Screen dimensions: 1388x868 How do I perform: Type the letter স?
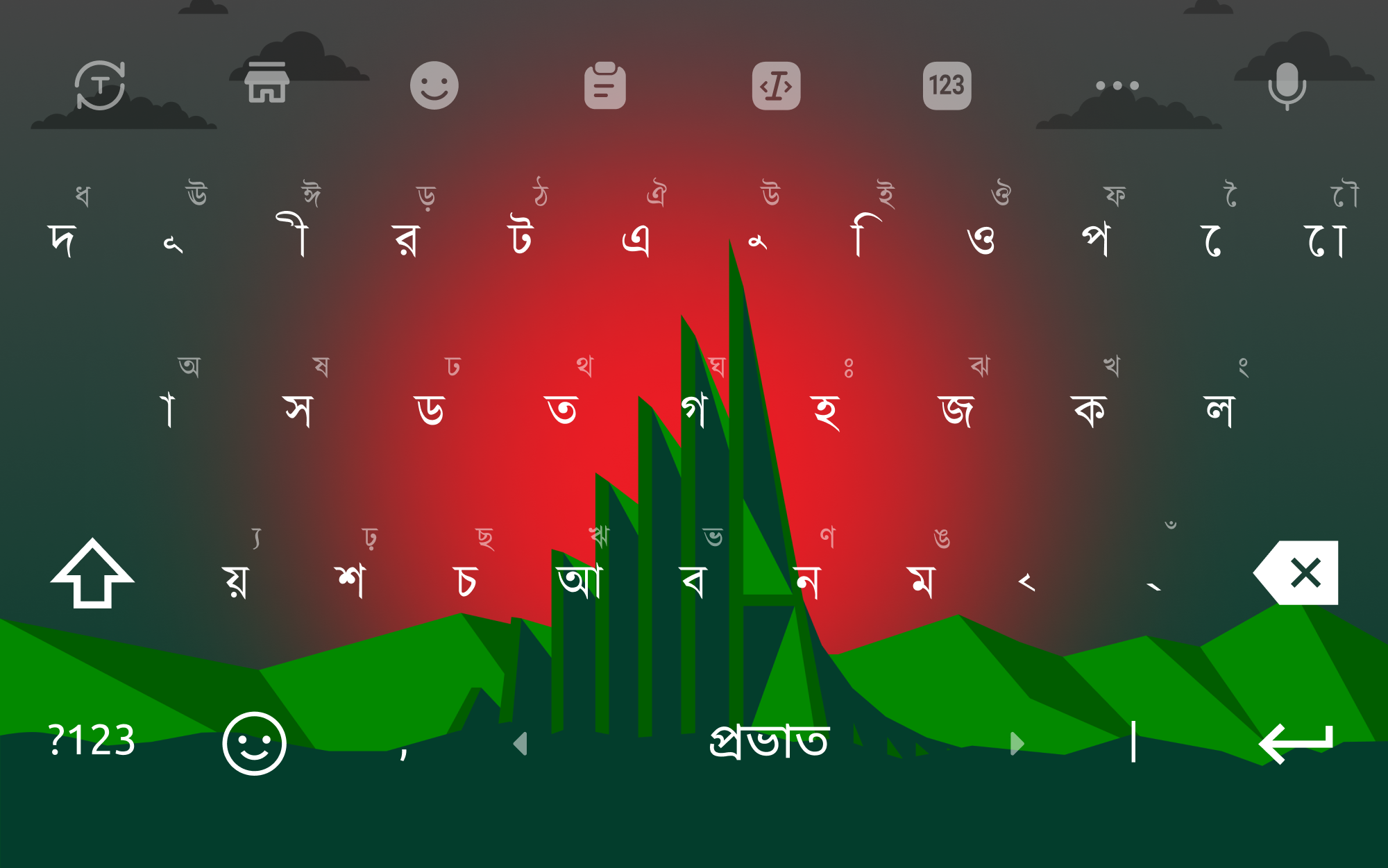[x=298, y=409]
